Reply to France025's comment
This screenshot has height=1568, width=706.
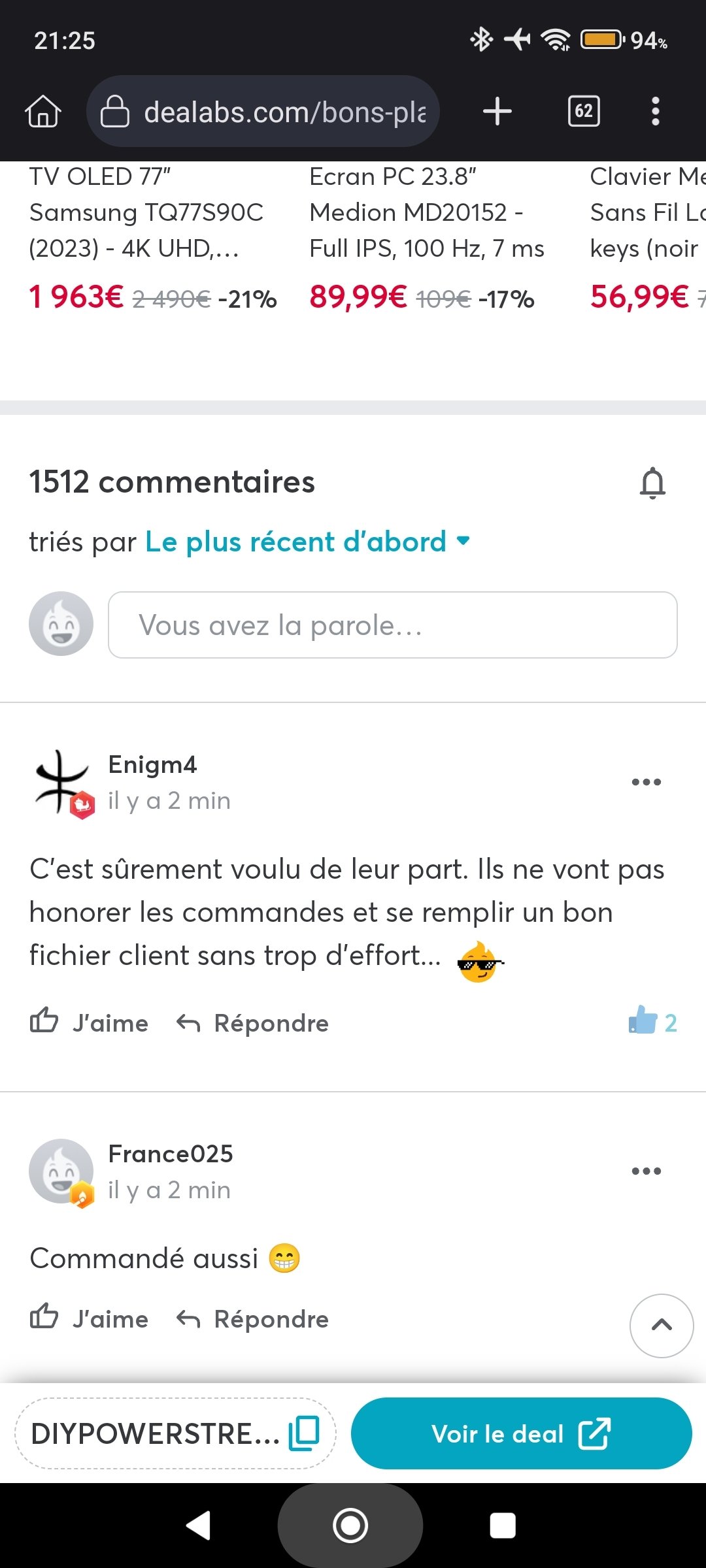coord(253,1319)
